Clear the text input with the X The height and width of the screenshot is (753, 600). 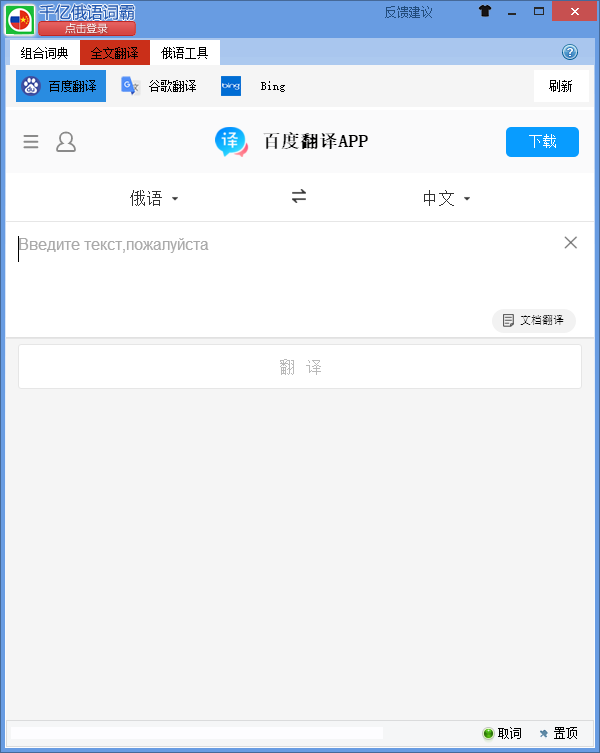click(571, 243)
